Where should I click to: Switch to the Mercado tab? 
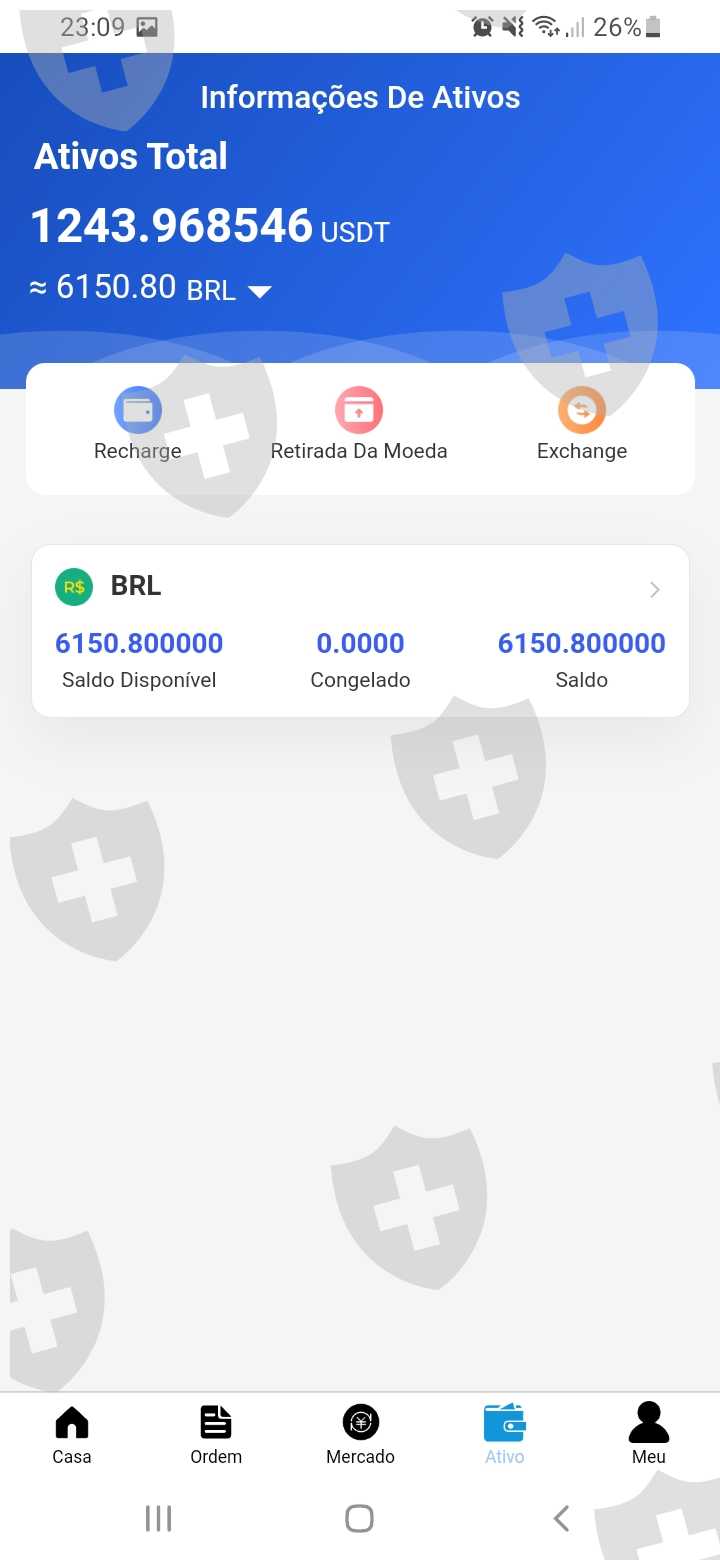click(360, 1435)
